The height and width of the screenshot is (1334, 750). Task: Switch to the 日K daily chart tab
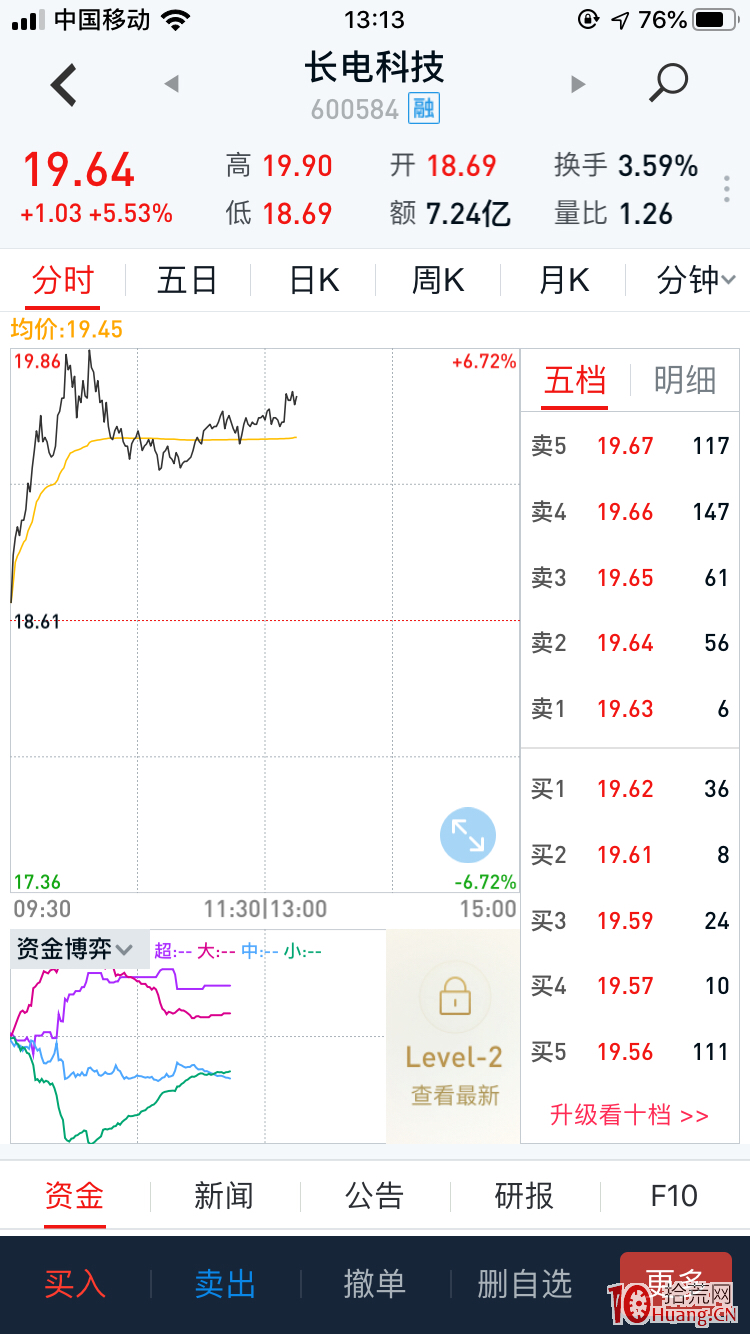312,280
